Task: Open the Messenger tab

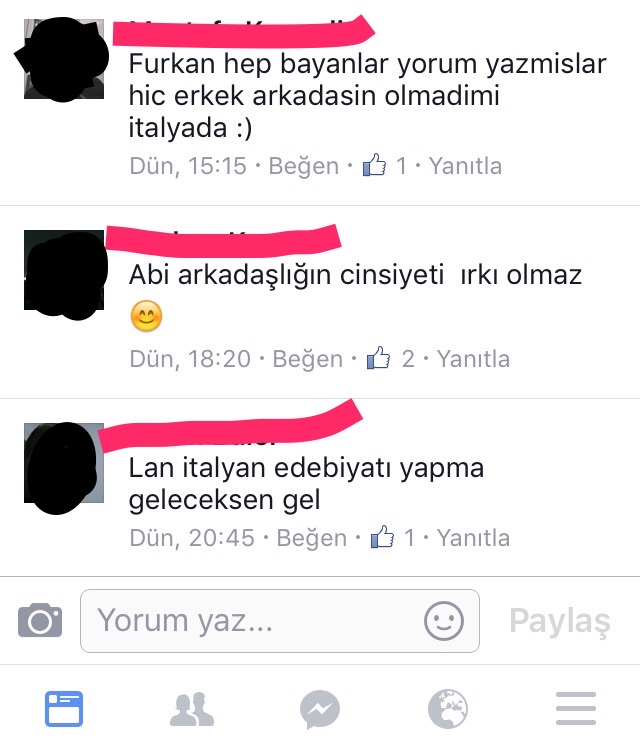Action: [320, 710]
